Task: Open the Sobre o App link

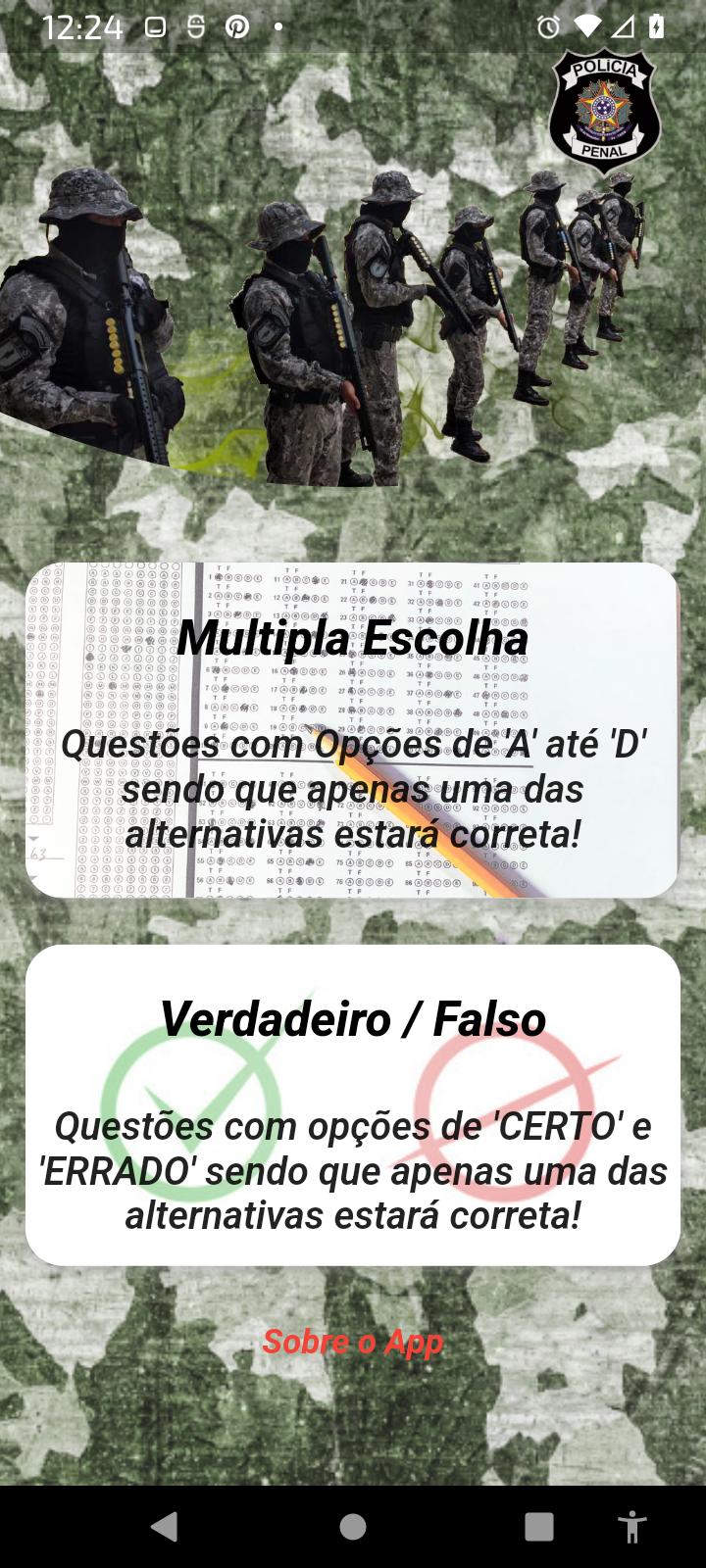Action: point(353,1342)
